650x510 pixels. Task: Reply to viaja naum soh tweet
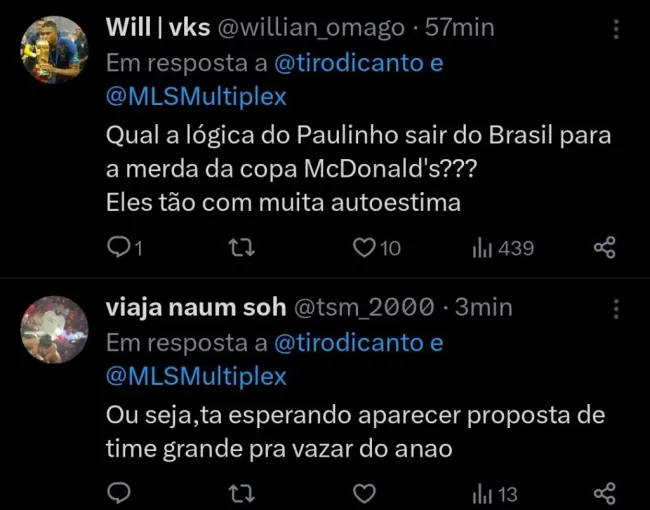tap(119, 493)
